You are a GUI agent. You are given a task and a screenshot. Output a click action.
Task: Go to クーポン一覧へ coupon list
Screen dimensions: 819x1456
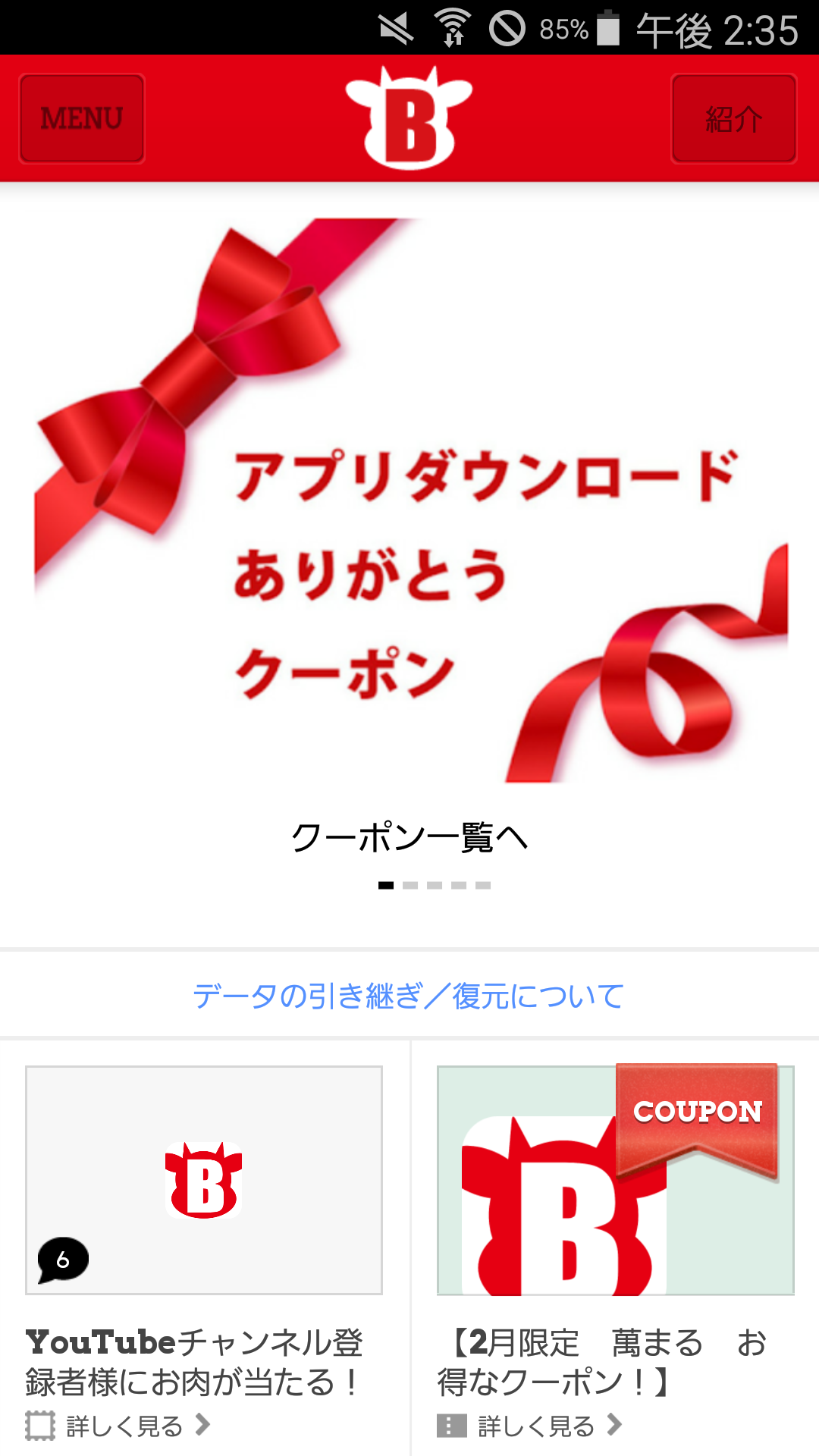point(409,838)
